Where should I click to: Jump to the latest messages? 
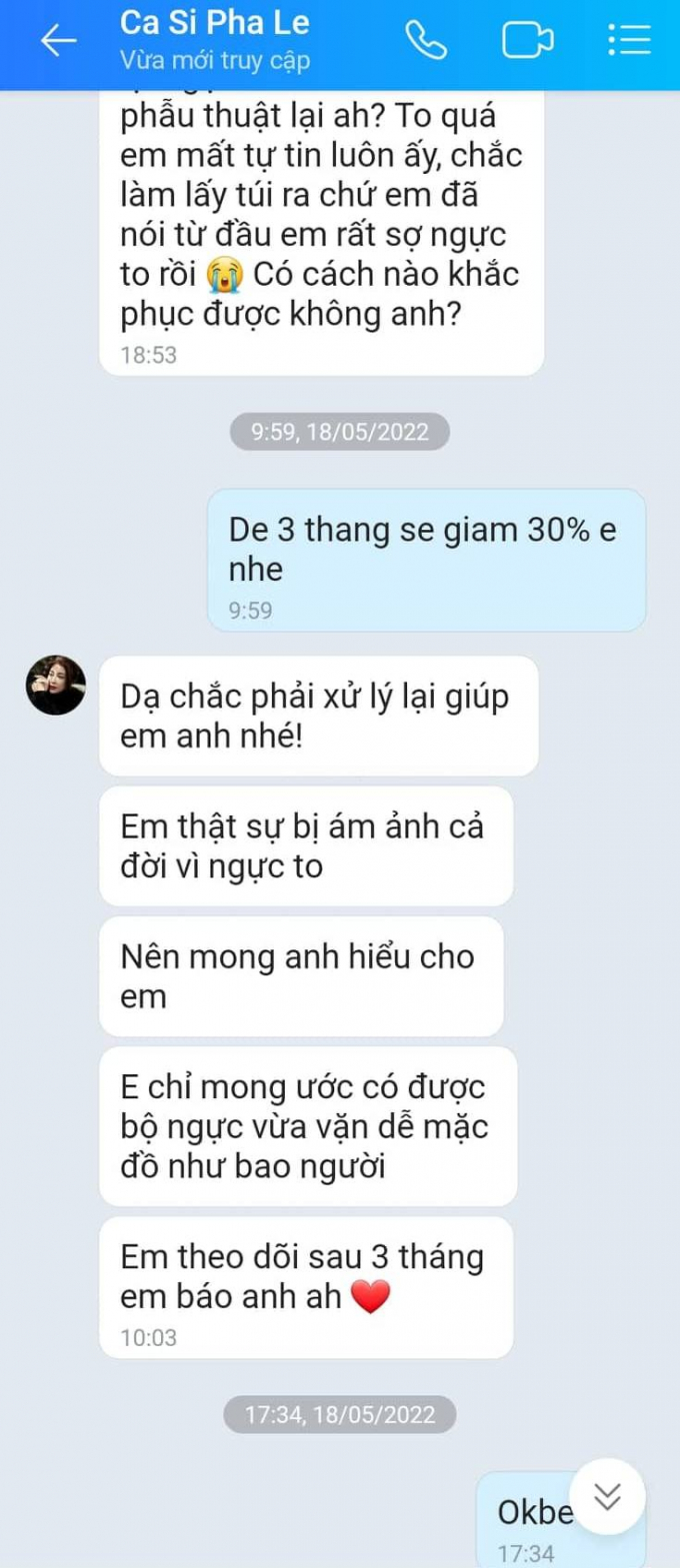click(x=607, y=1496)
